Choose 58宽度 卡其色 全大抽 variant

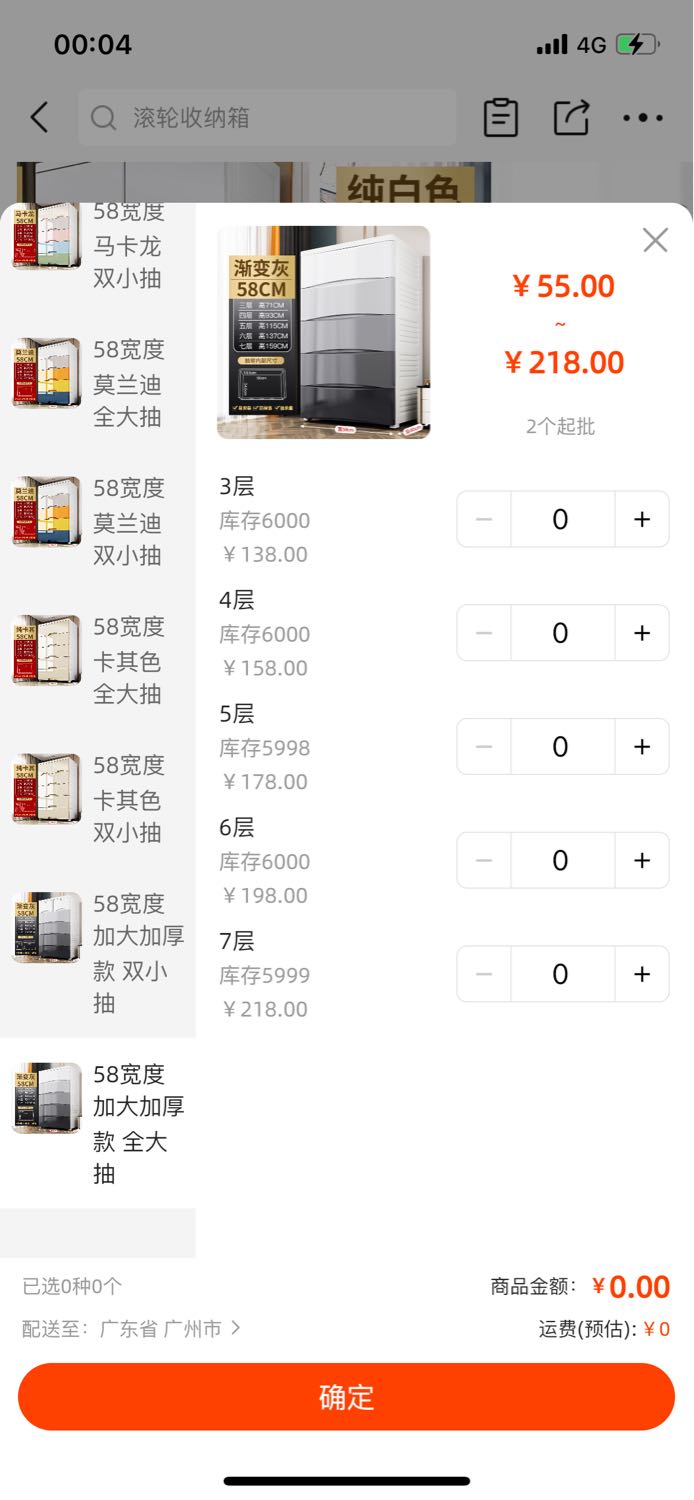pos(98,660)
